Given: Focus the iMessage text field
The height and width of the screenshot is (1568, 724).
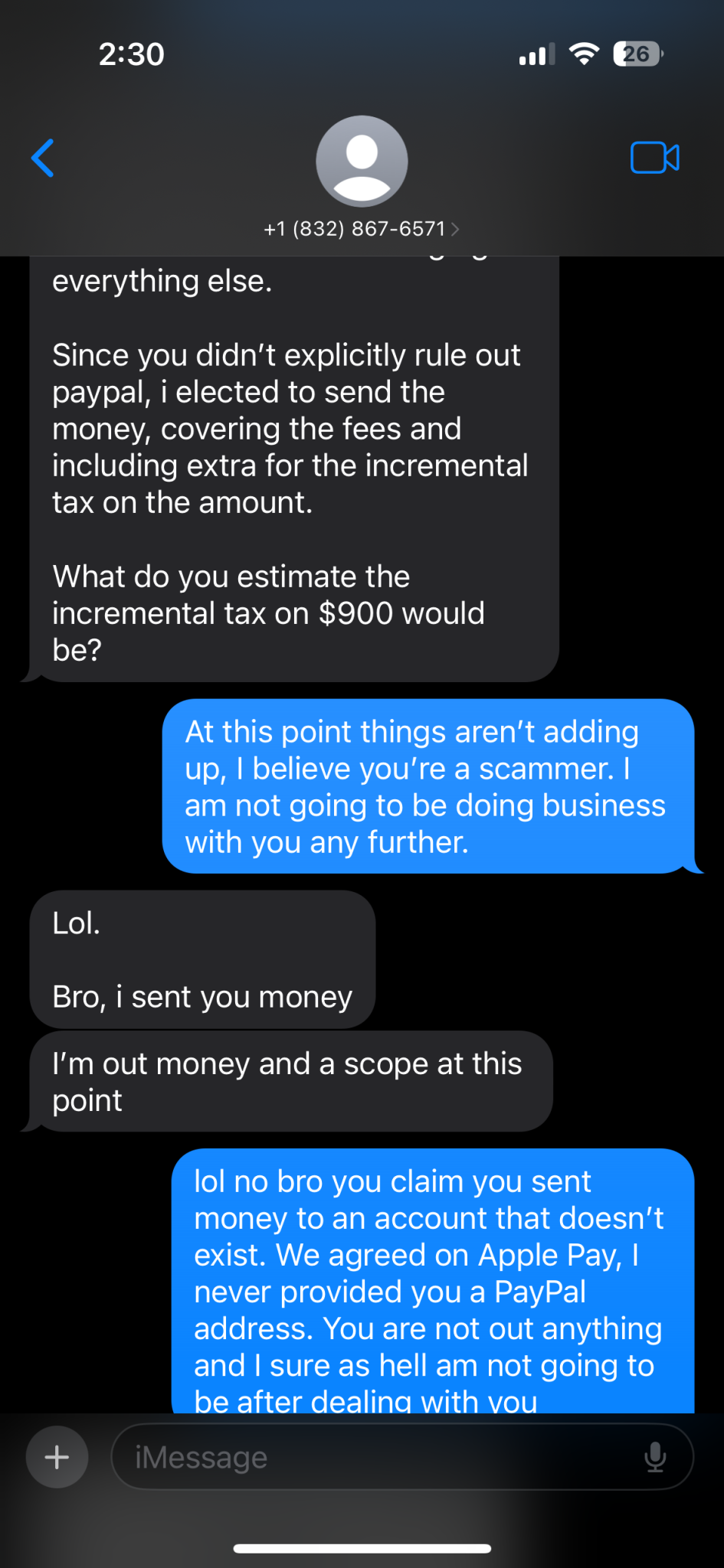Looking at the screenshot, I should [375, 1457].
